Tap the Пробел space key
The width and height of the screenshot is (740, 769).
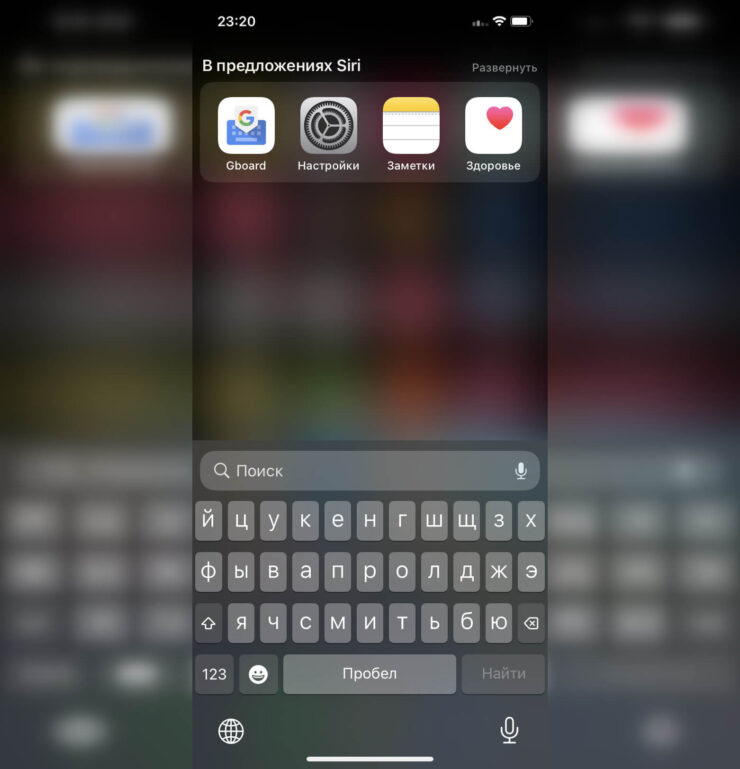click(x=369, y=674)
